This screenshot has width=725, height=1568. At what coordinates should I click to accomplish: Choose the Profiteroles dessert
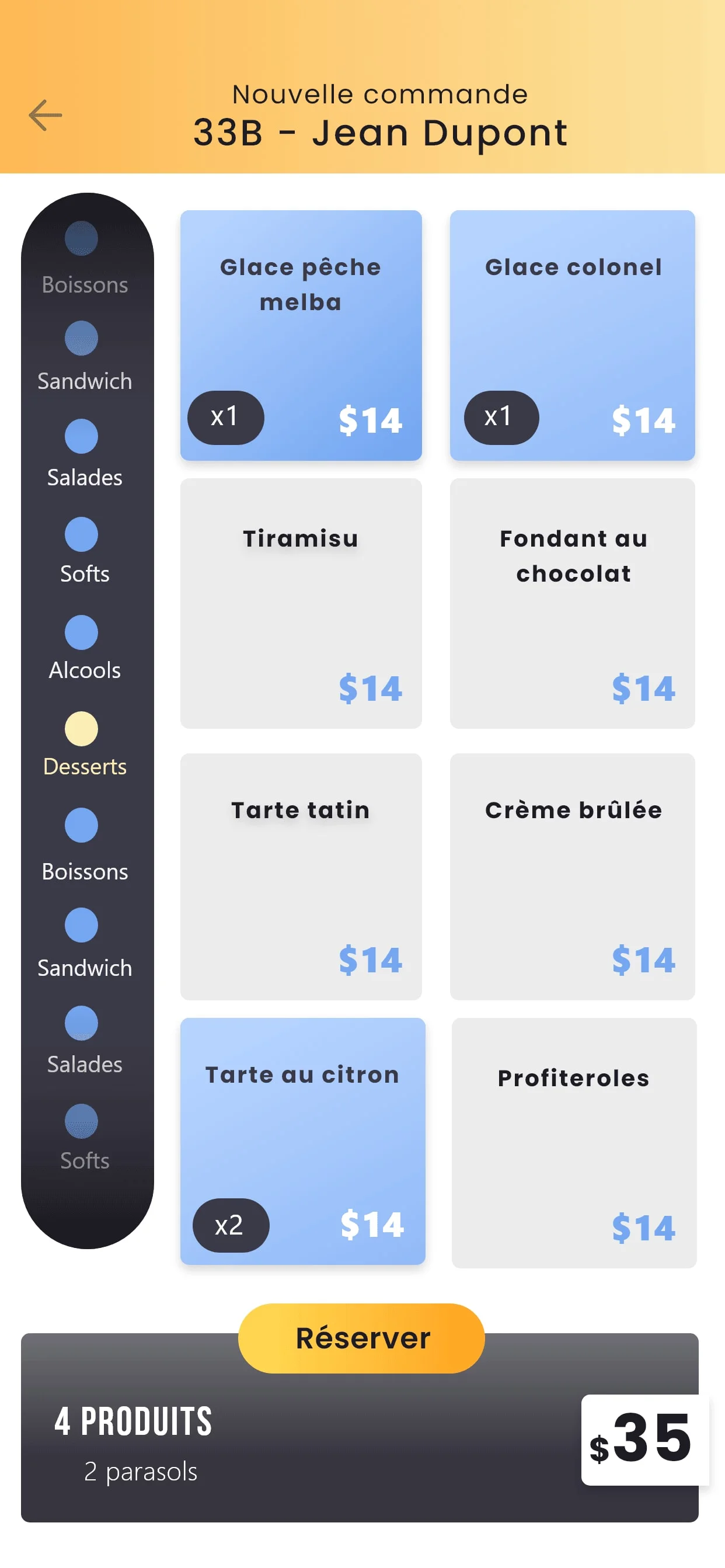click(x=573, y=1142)
